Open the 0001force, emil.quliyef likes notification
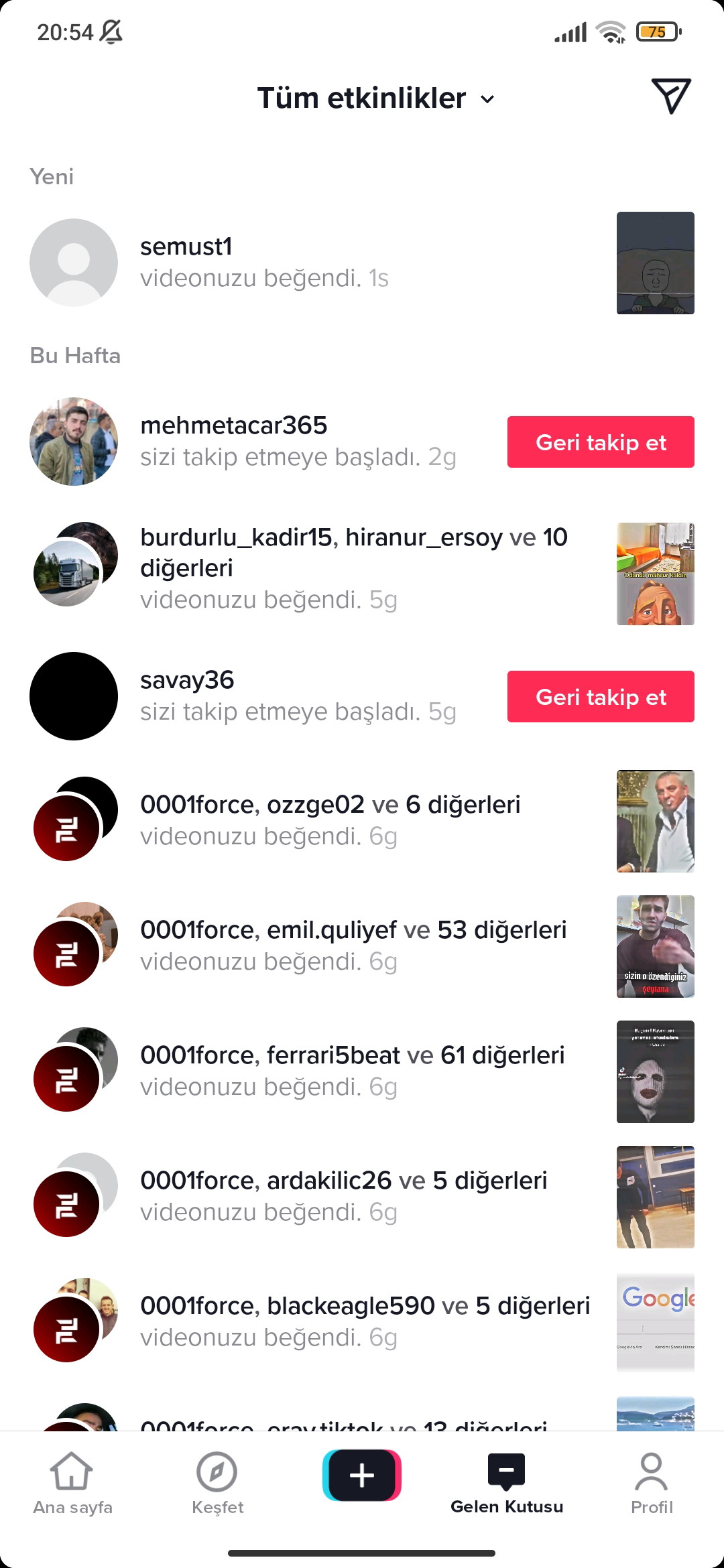 click(353, 945)
